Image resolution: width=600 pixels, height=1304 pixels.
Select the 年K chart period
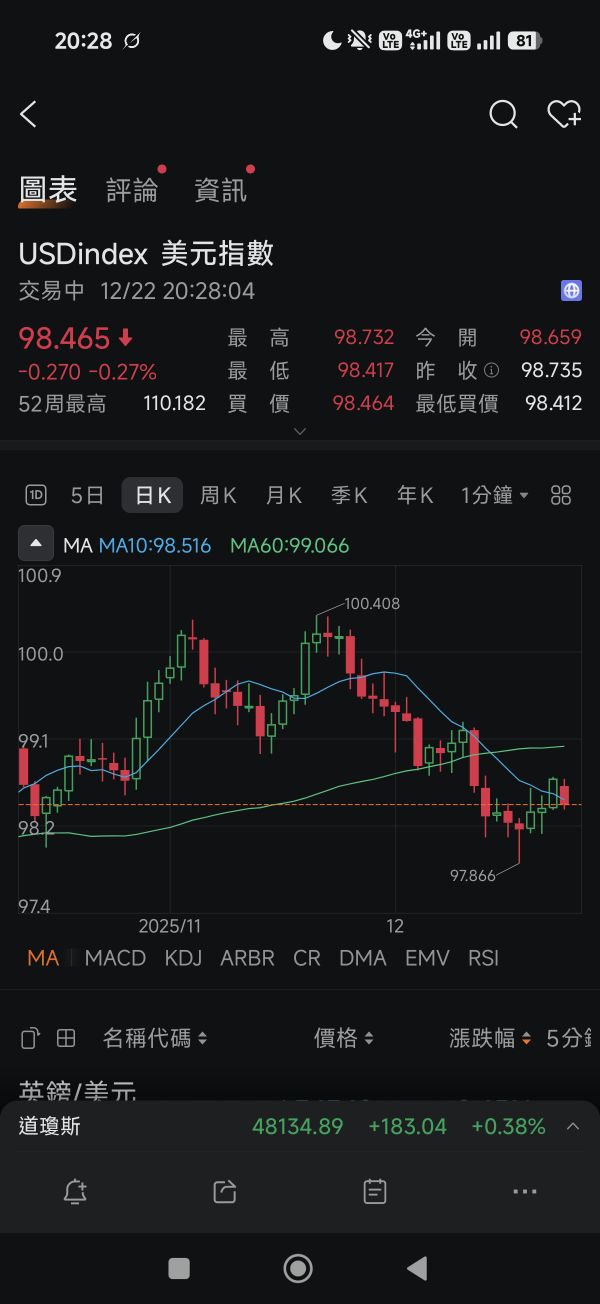coord(415,495)
